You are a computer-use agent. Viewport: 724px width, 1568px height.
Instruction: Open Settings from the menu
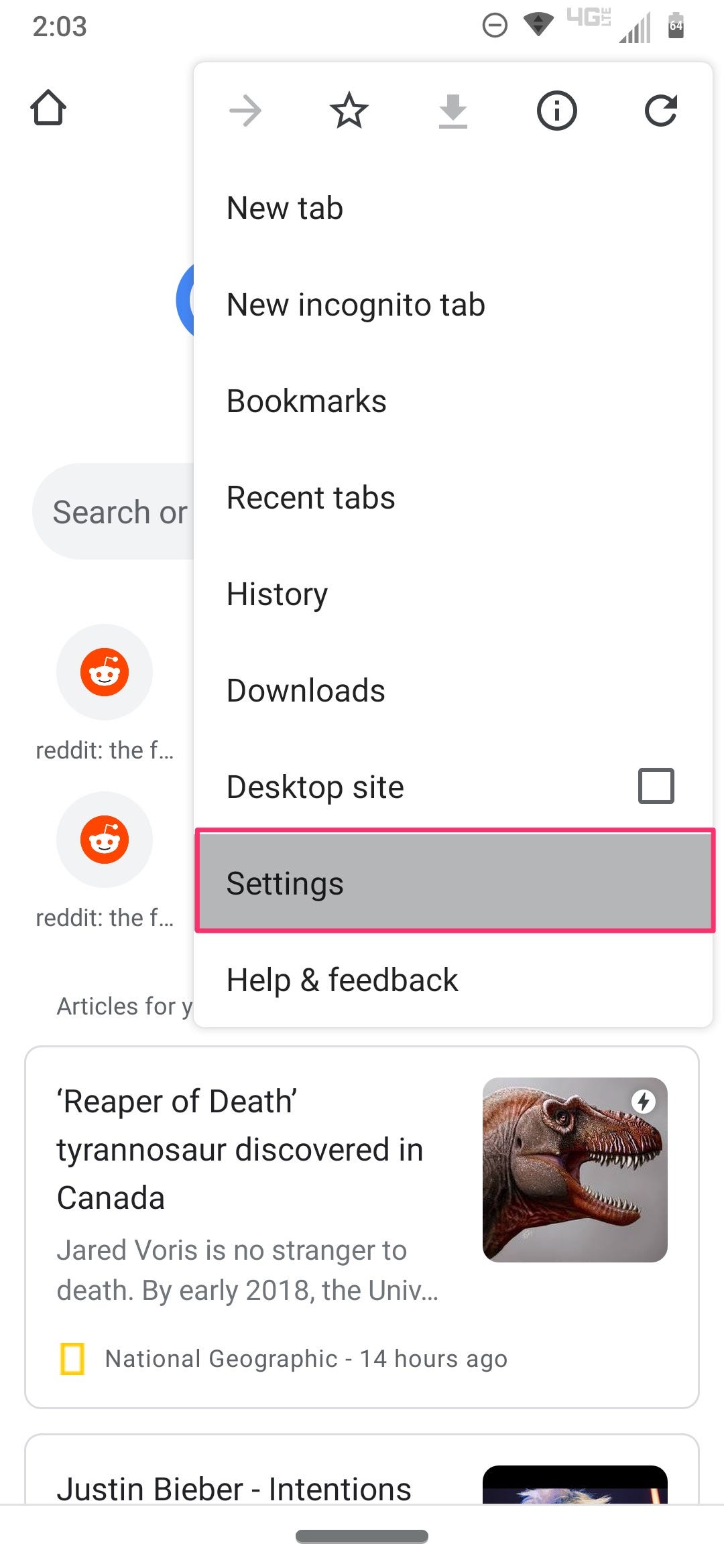pyautogui.click(x=453, y=882)
